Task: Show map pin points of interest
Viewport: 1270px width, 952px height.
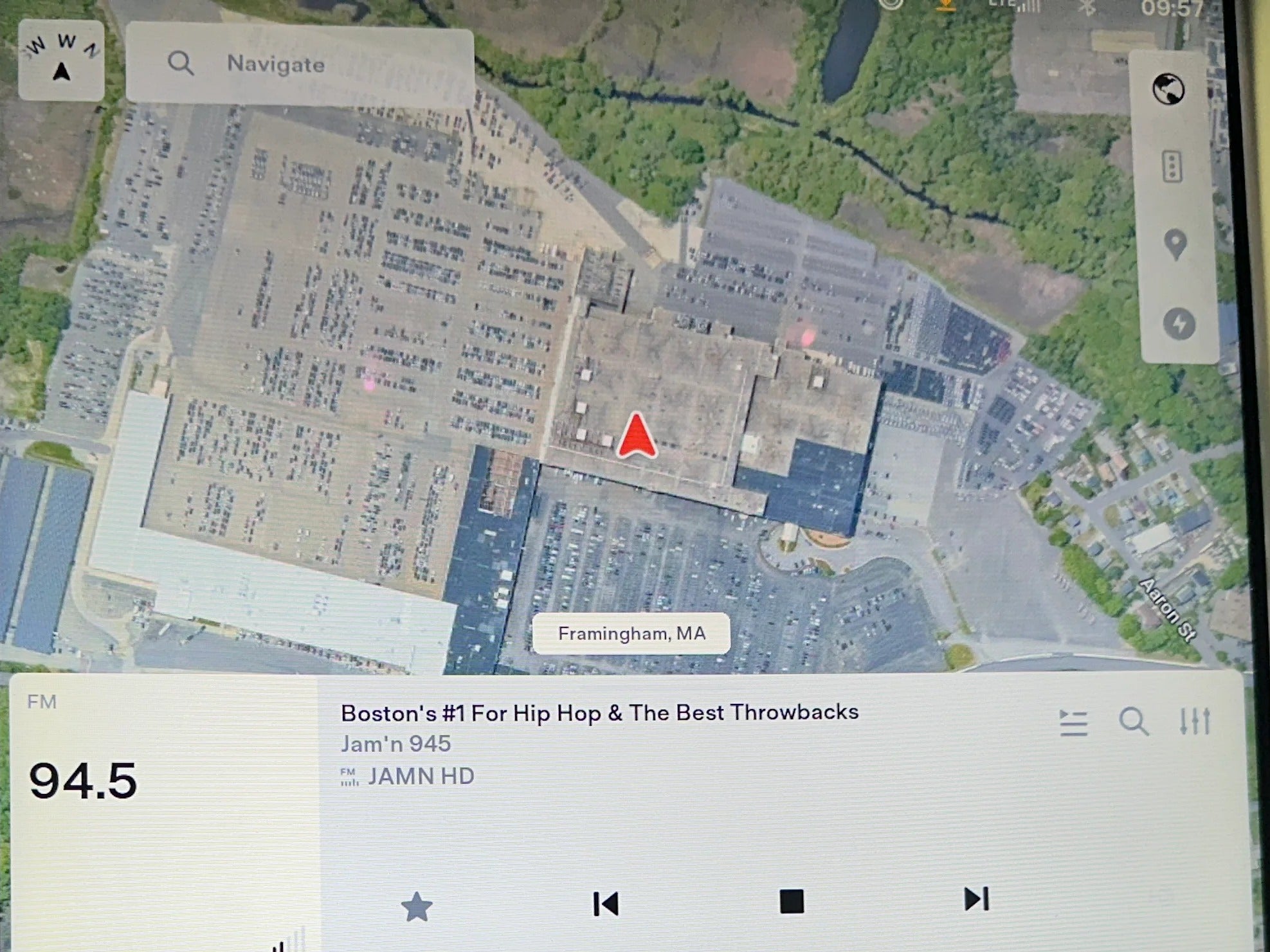Action: [x=1175, y=244]
